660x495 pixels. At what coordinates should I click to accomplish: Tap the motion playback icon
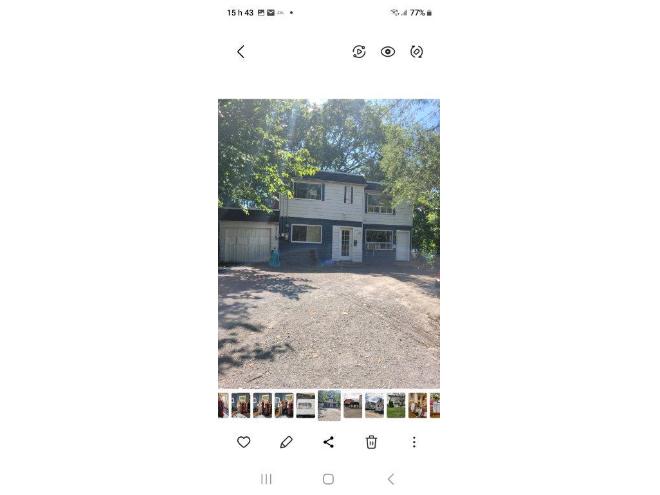[359, 51]
